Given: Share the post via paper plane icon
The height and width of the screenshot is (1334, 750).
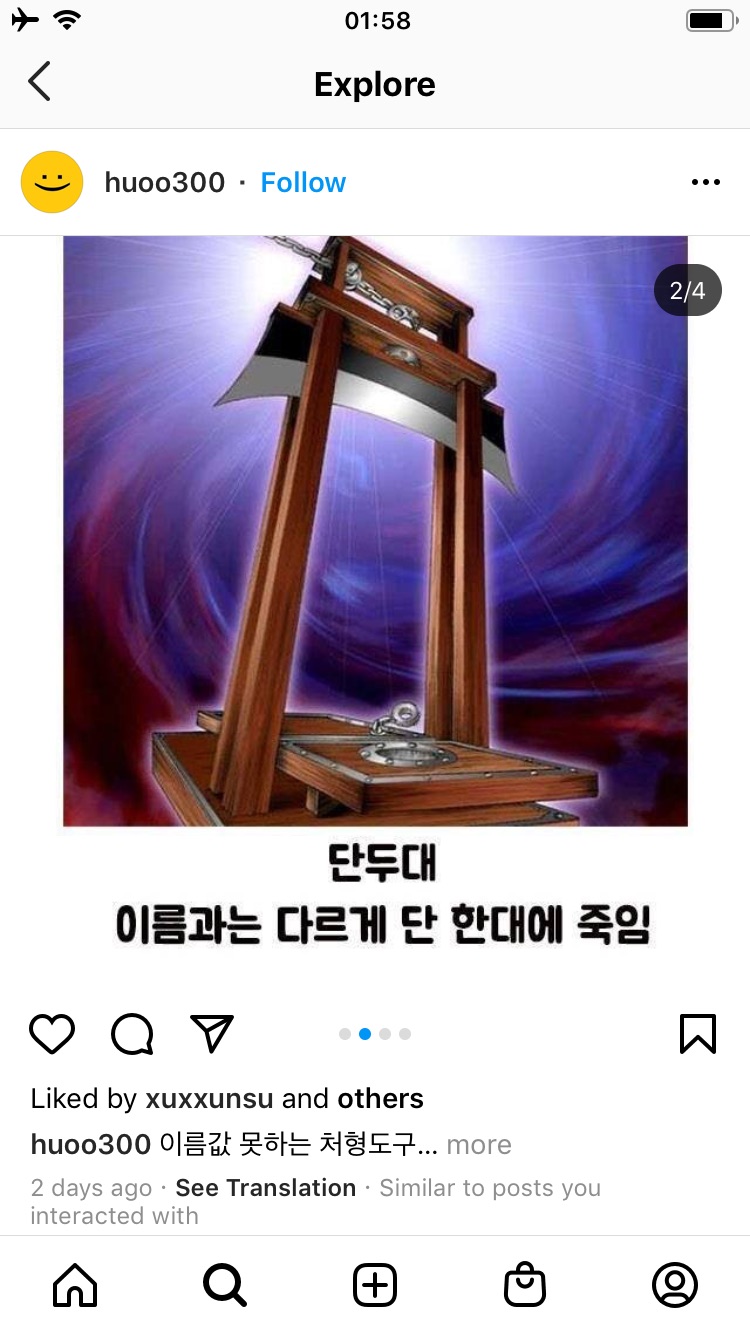Looking at the screenshot, I should click(x=212, y=1033).
